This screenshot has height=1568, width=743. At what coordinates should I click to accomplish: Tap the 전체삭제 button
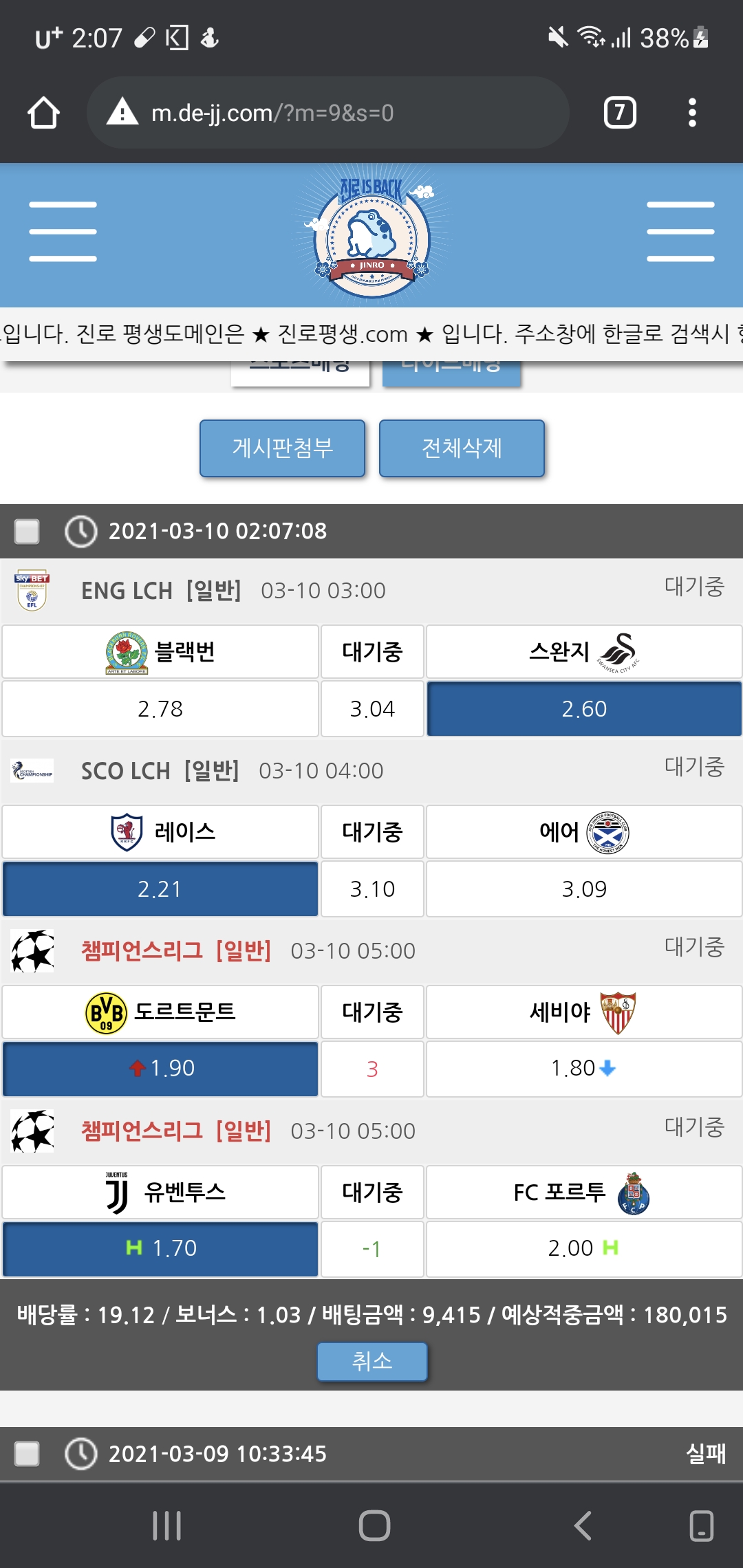(462, 448)
